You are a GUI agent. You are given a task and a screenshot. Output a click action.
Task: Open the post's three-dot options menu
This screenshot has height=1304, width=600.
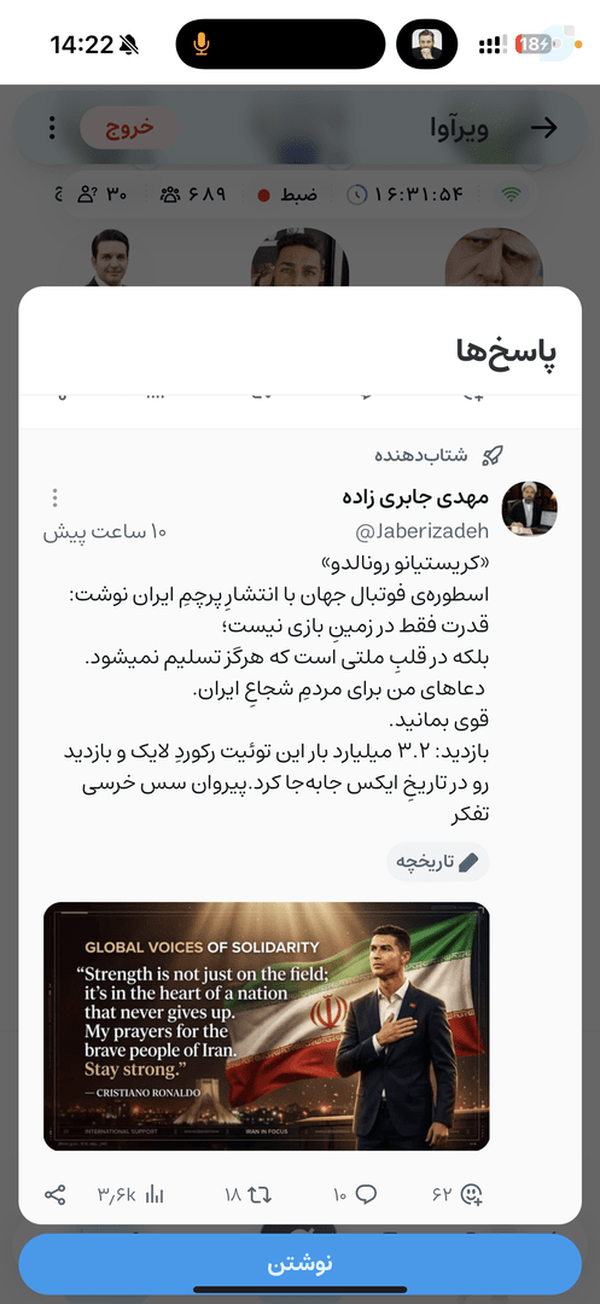[x=55, y=498]
